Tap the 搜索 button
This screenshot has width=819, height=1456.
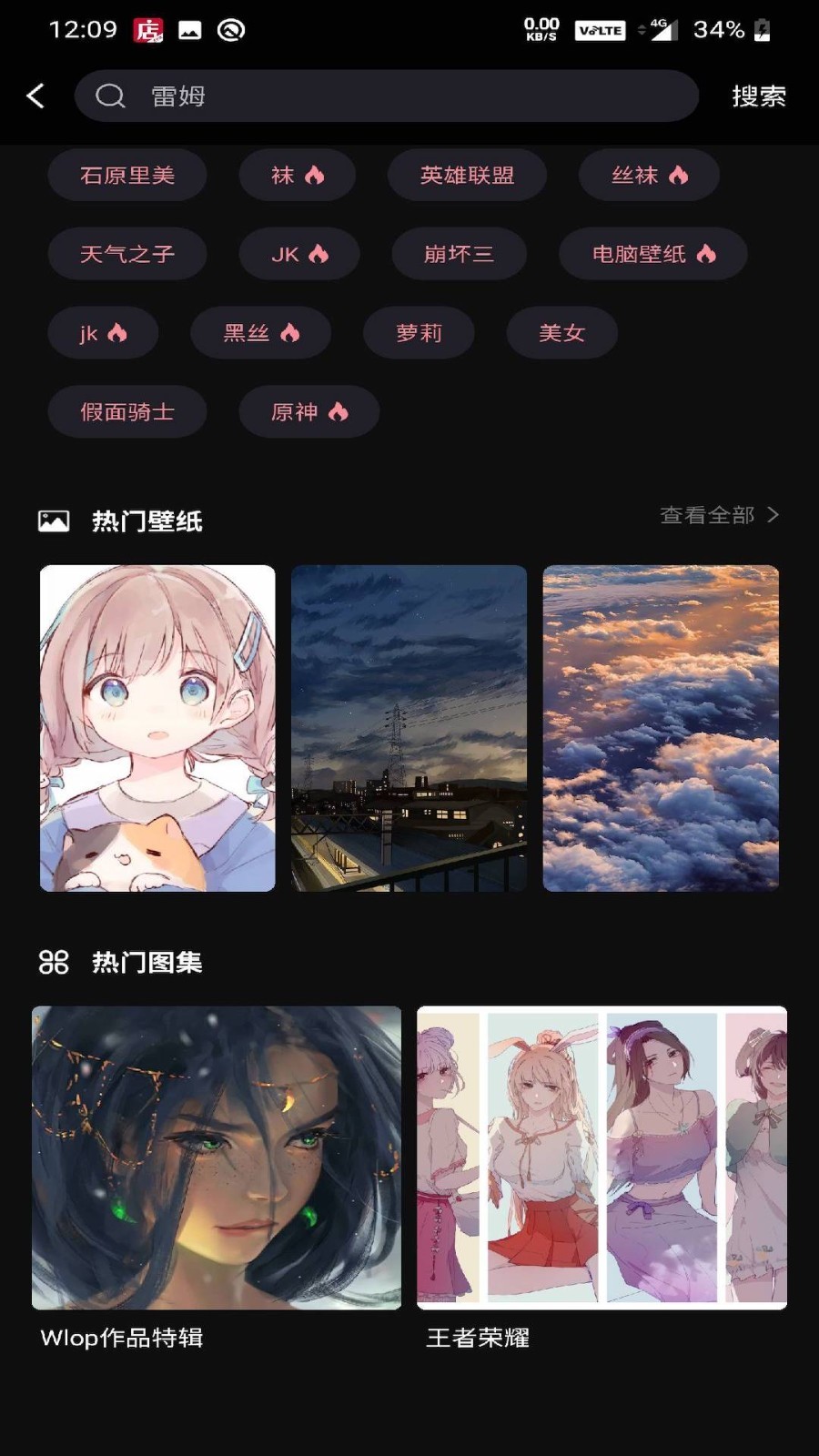click(758, 96)
